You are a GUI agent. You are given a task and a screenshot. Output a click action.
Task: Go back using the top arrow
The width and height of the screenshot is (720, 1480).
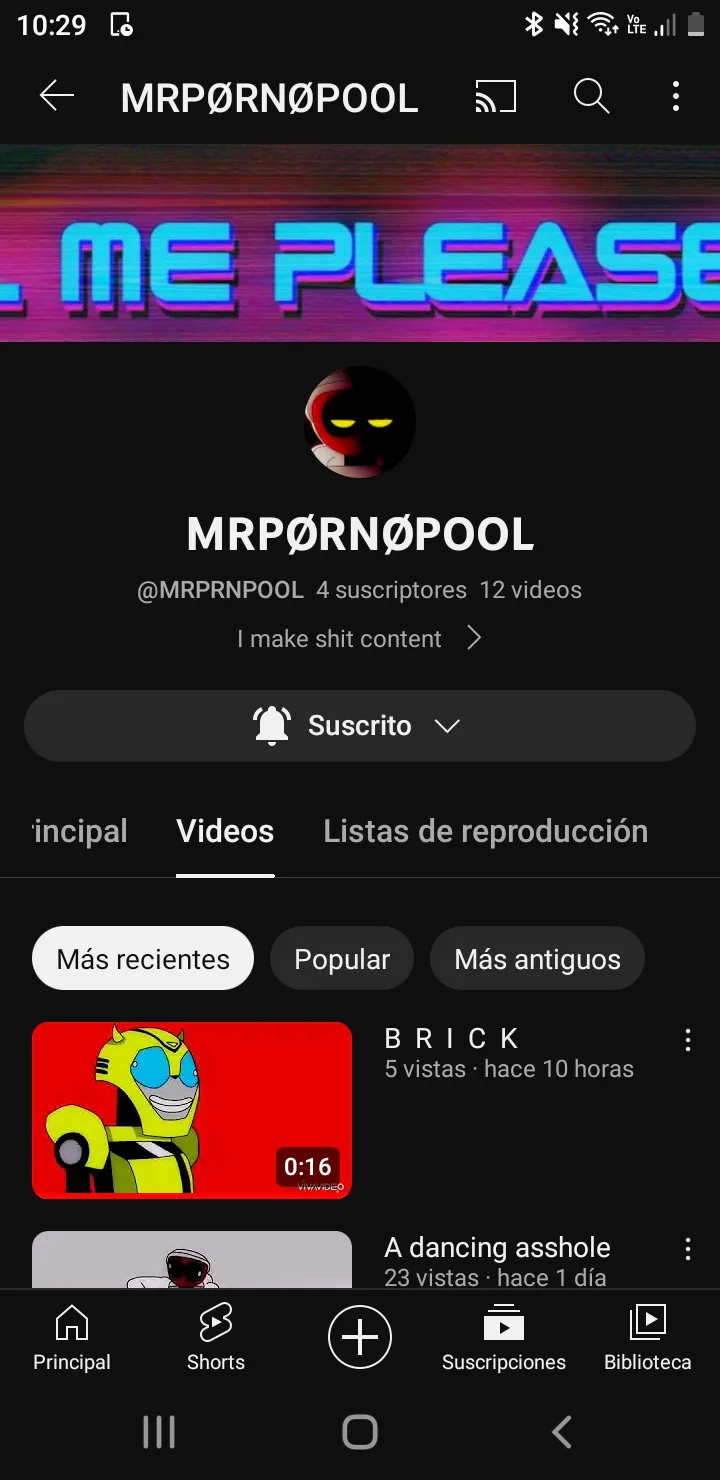pyautogui.click(x=57, y=96)
